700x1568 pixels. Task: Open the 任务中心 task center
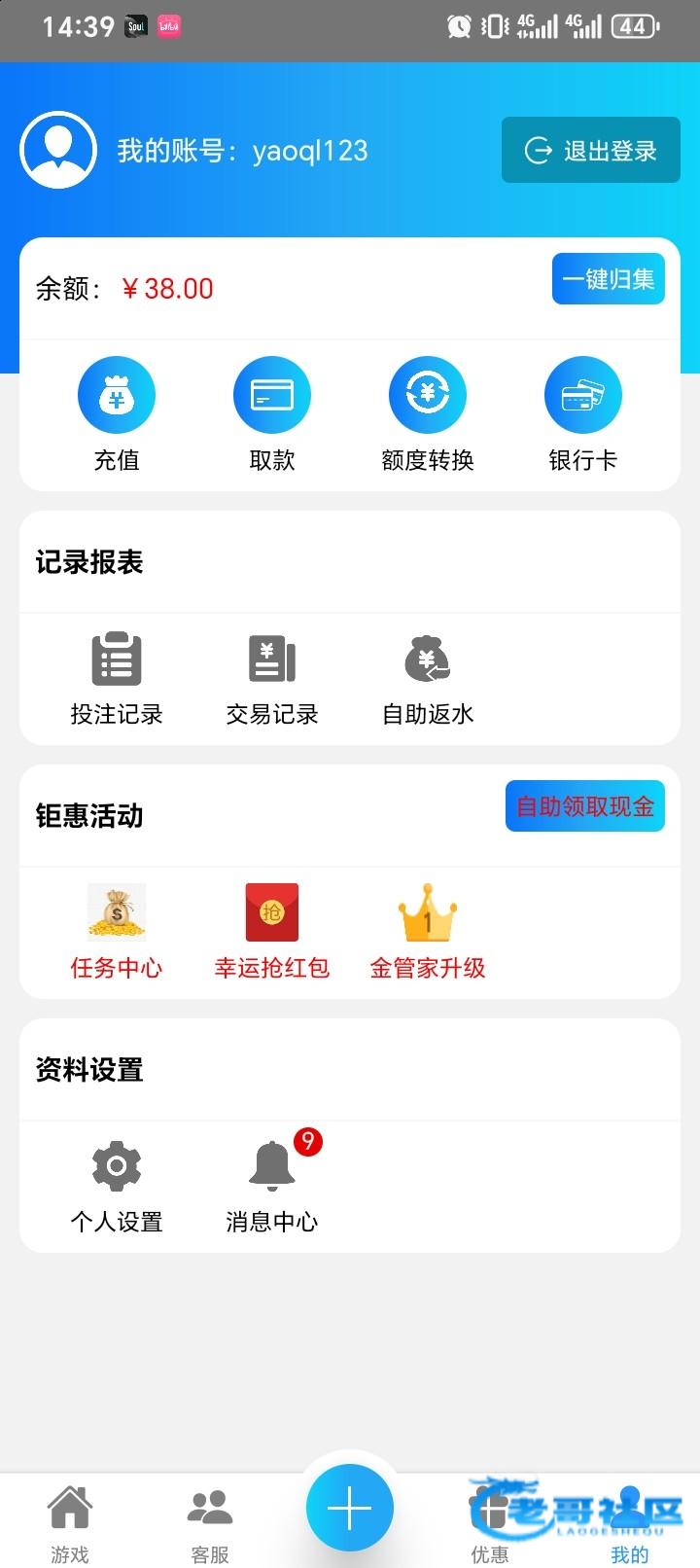(x=117, y=931)
